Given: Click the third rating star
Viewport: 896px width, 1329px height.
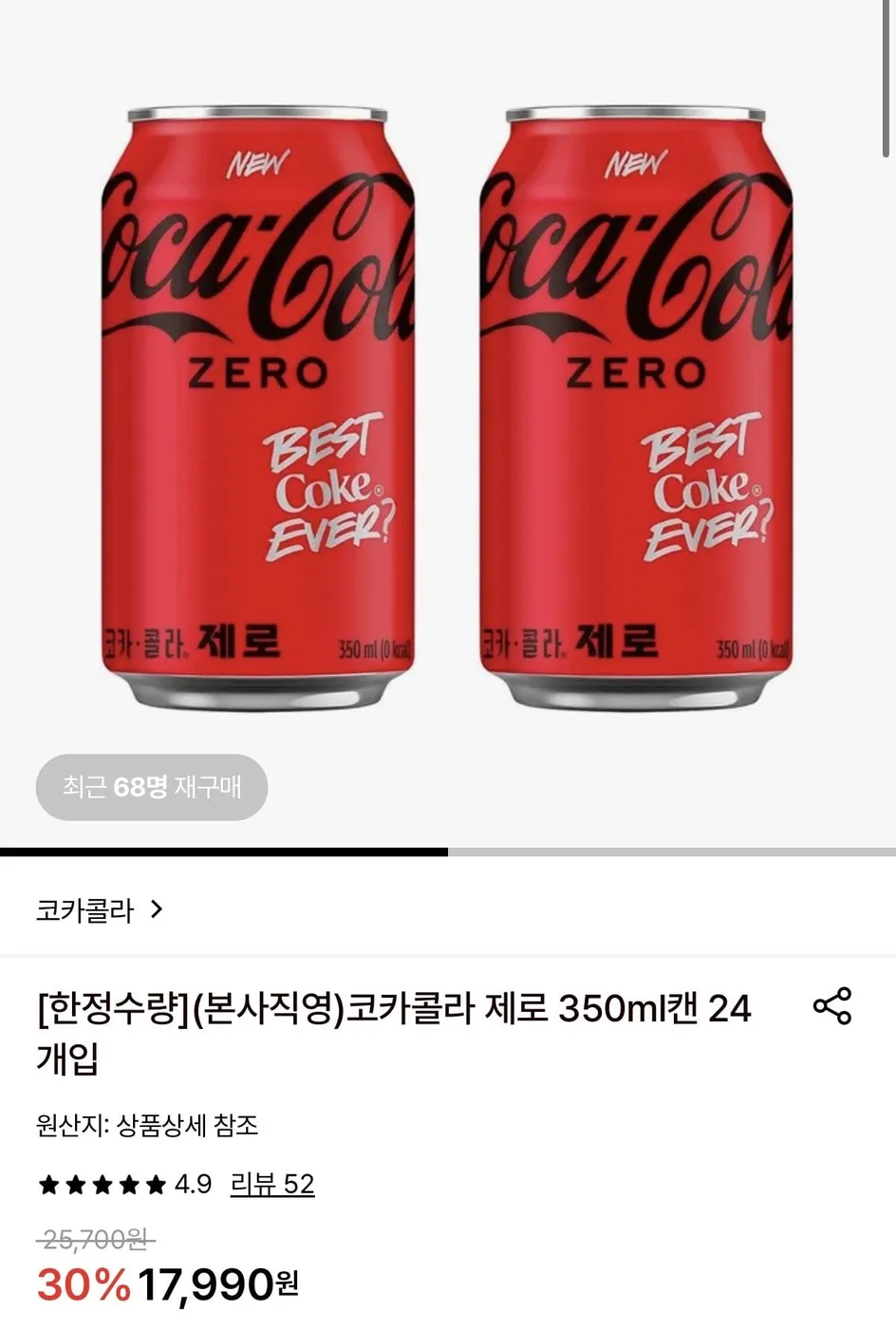Looking at the screenshot, I should pyautogui.click(x=102, y=1184).
